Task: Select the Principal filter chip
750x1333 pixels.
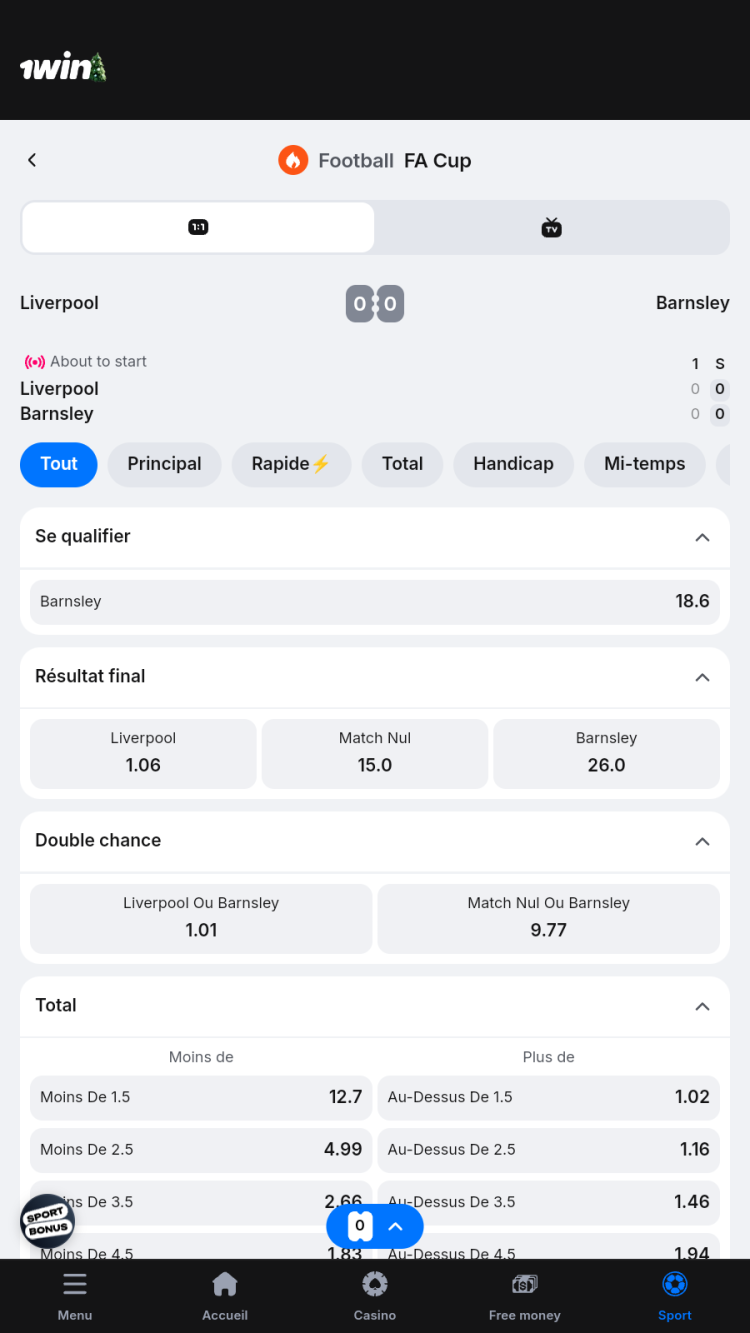Action: [x=164, y=464]
